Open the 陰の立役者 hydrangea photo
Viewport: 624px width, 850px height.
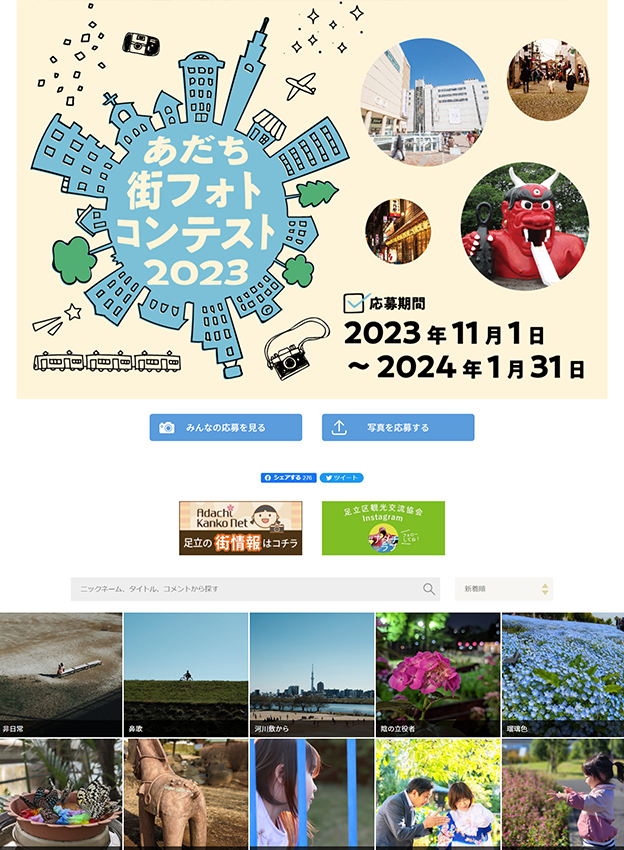click(x=437, y=675)
